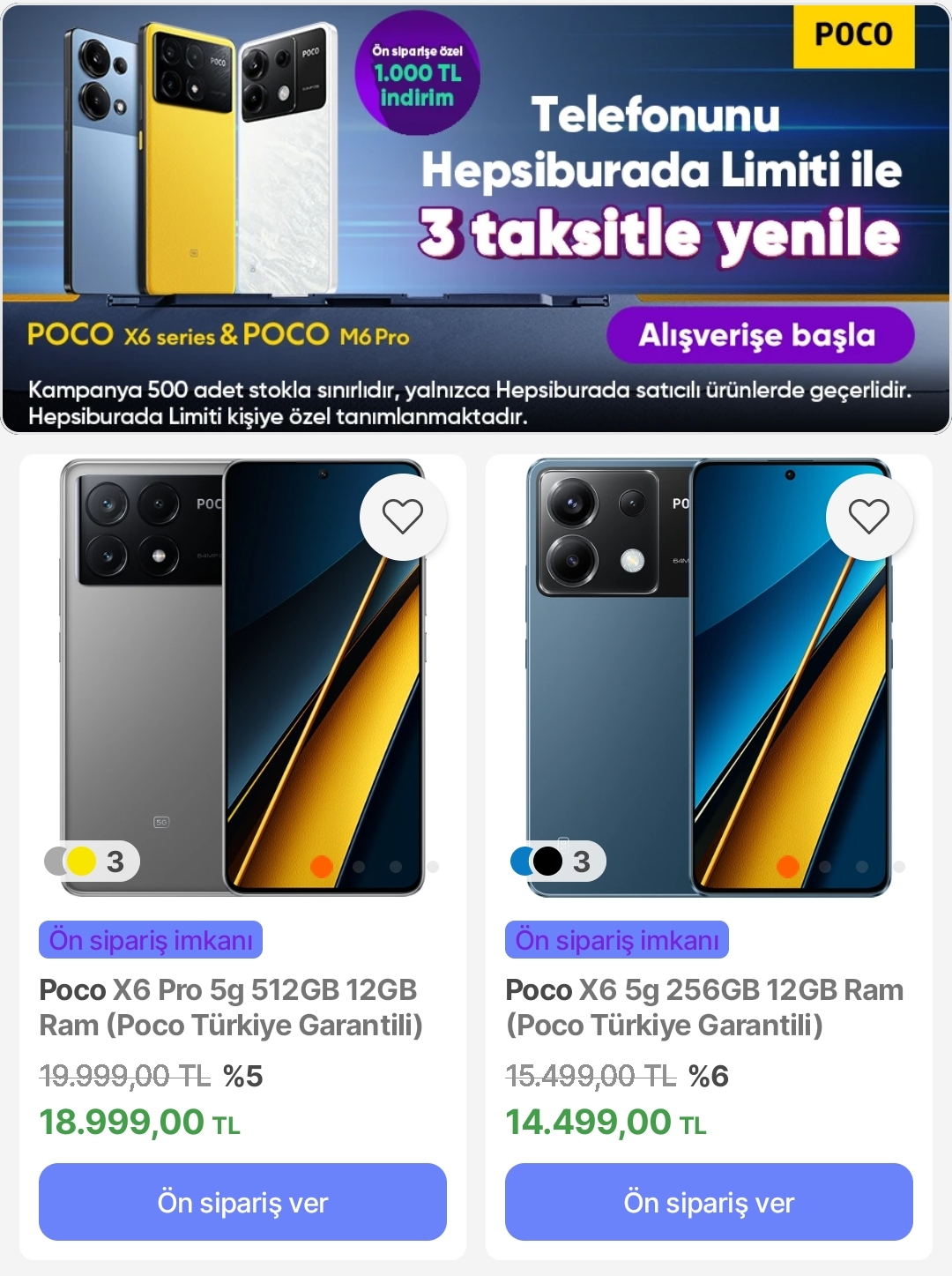Viewport: 952px width, 1276px height.
Task: Open the Poco X6 Pro 5g 512GB product card
Action: tap(231, 1007)
